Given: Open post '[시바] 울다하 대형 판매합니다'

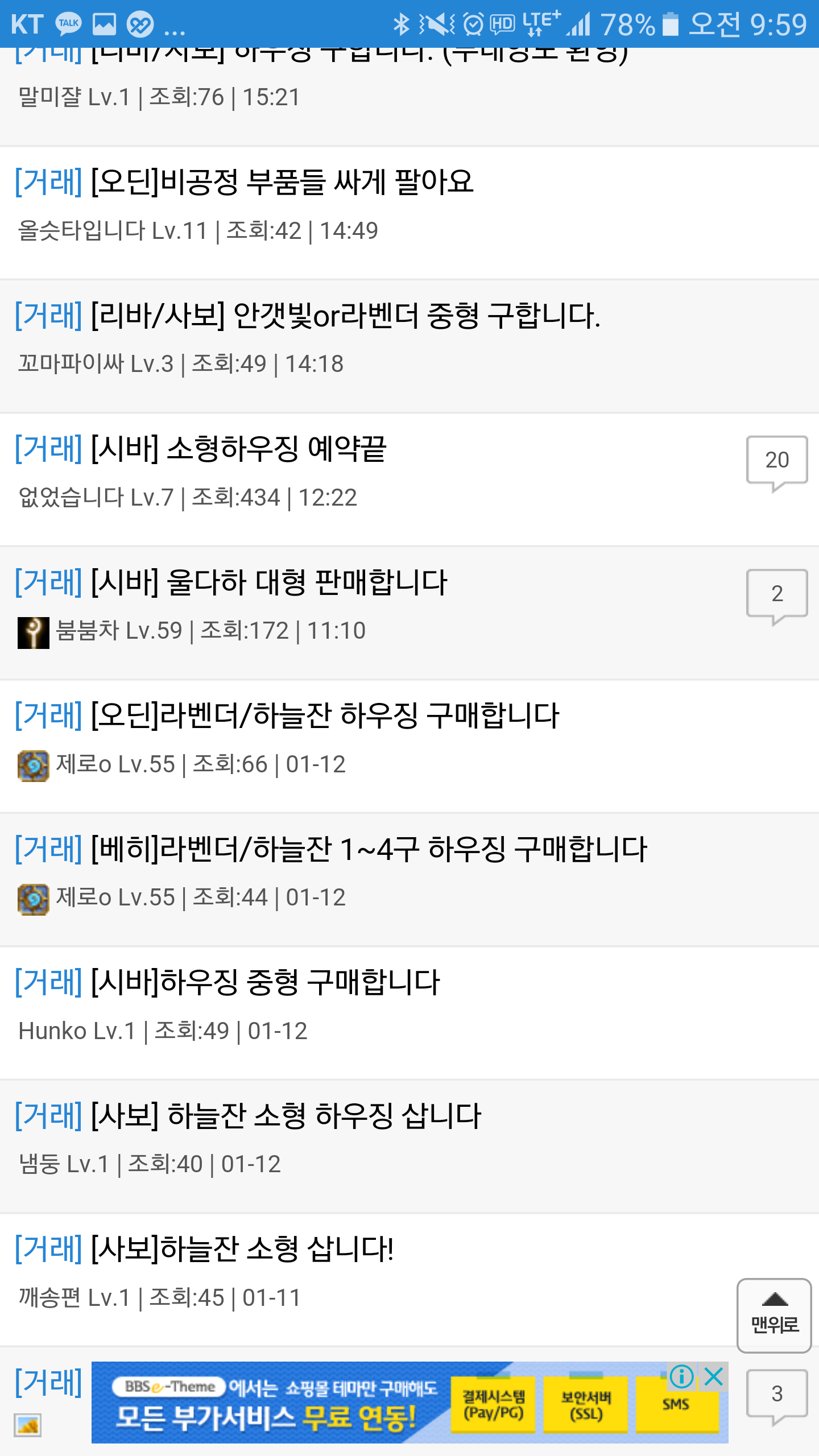Looking at the screenshot, I should pos(268,583).
